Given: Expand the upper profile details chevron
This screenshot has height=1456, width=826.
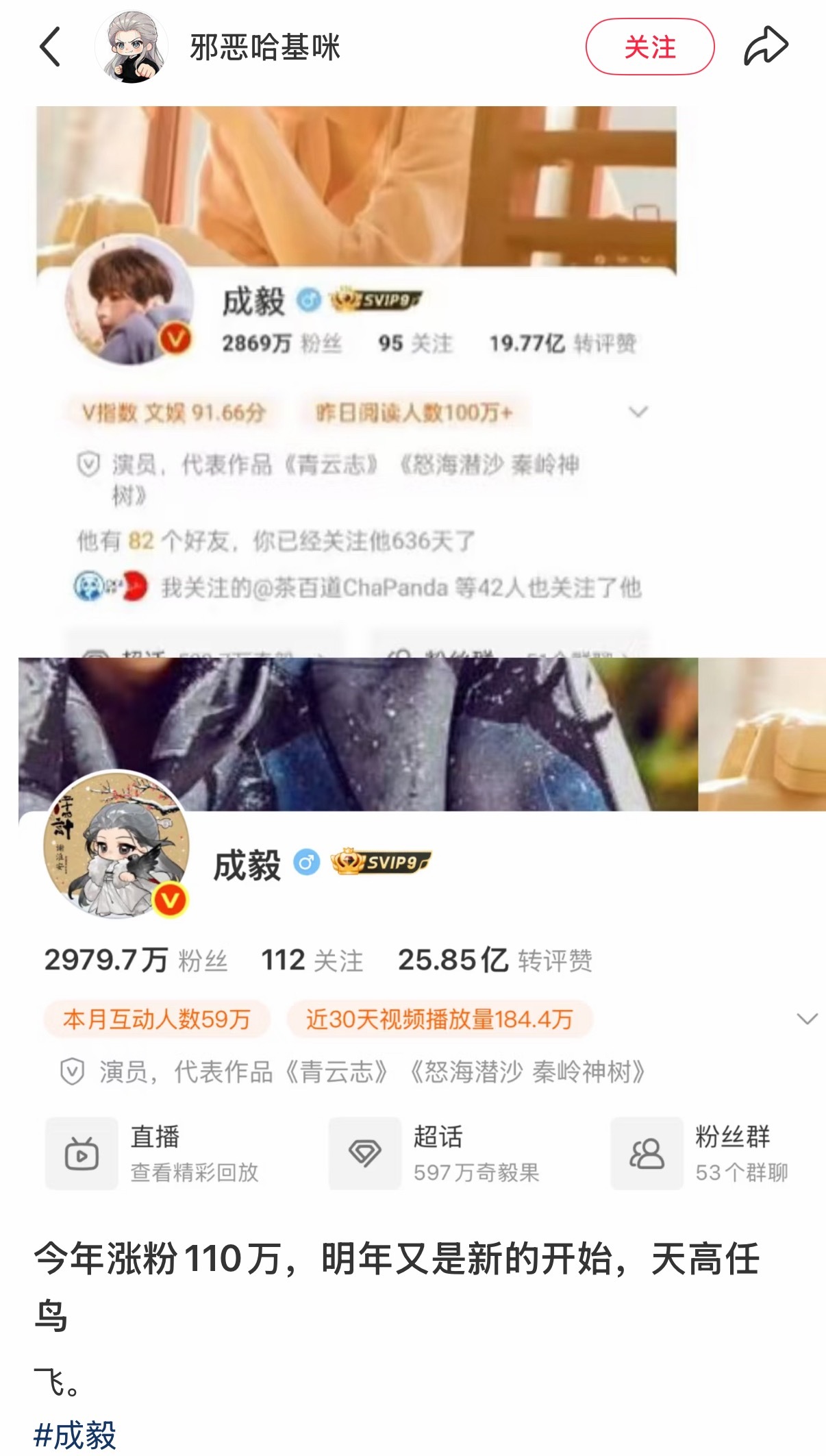Looking at the screenshot, I should pos(638,412).
